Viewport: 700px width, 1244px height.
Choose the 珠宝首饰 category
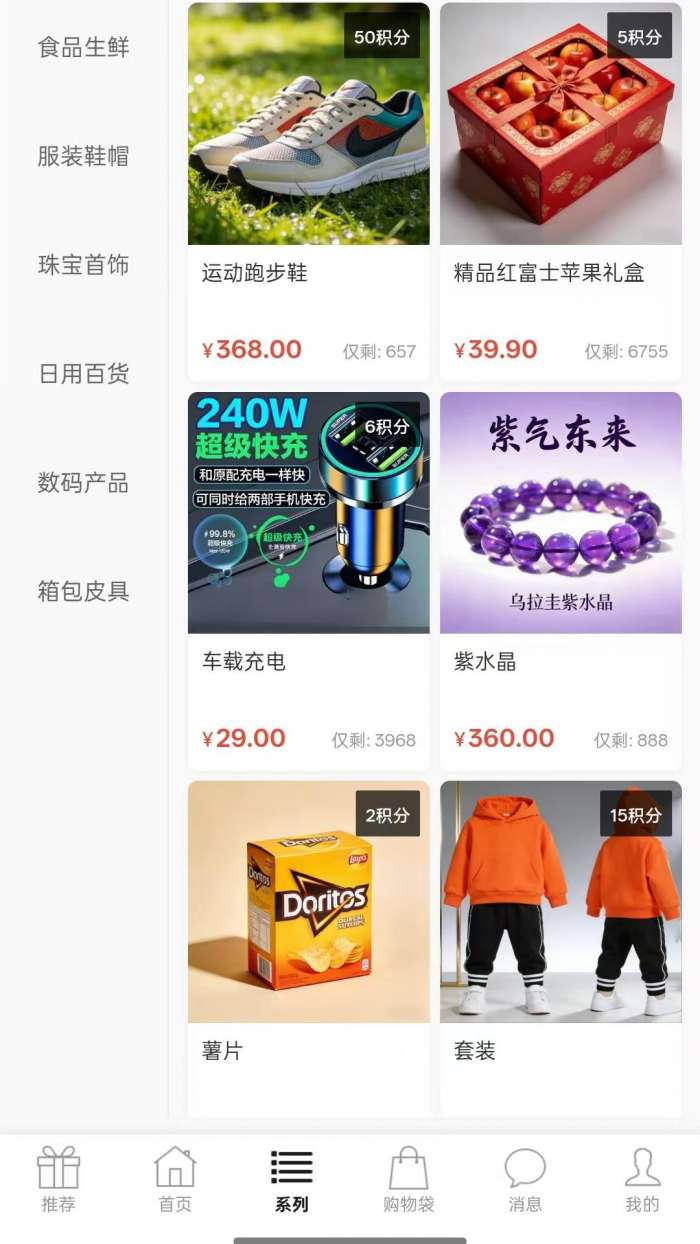pos(84,265)
